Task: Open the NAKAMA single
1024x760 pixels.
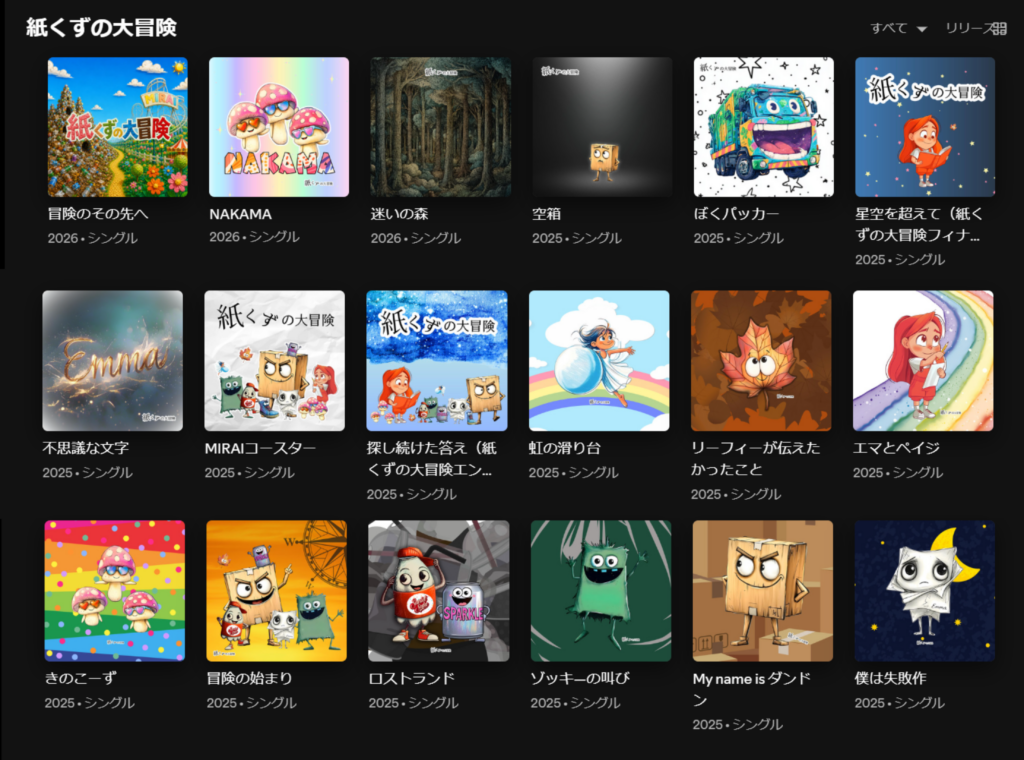Action: (279, 127)
